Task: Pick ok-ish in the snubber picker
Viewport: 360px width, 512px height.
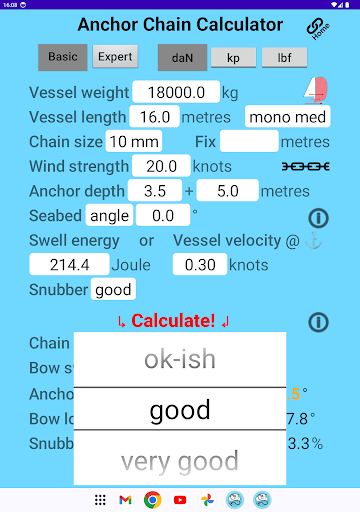Action: coord(180,359)
